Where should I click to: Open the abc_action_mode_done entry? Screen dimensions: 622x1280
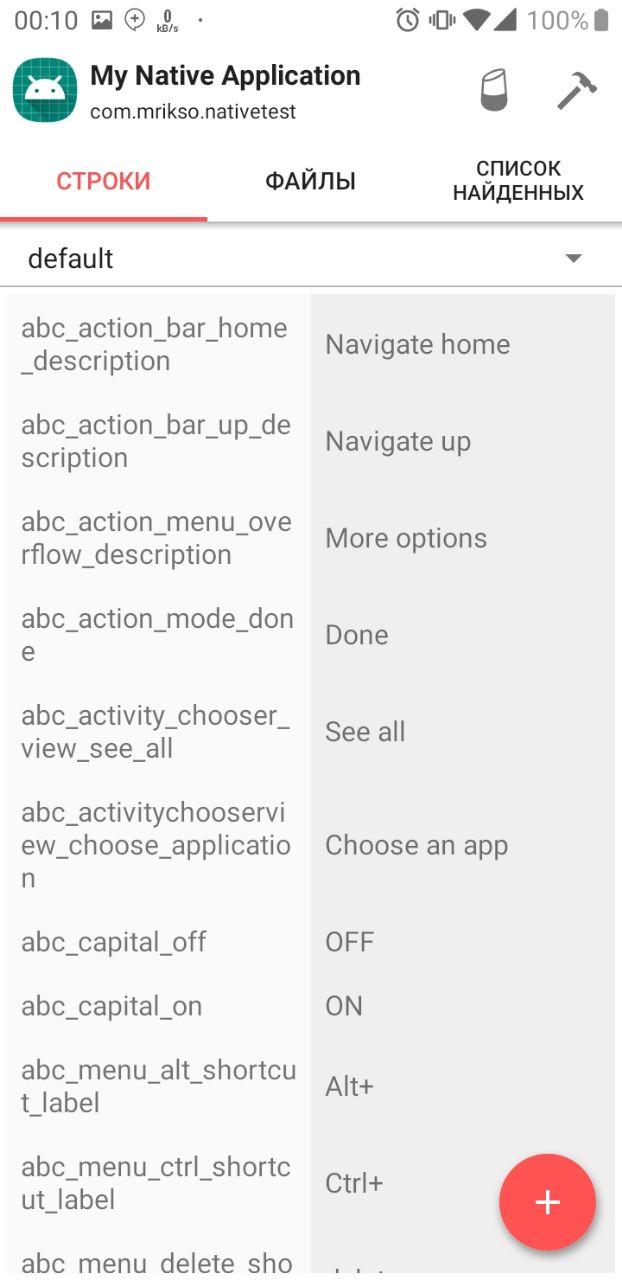click(x=311, y=635)
